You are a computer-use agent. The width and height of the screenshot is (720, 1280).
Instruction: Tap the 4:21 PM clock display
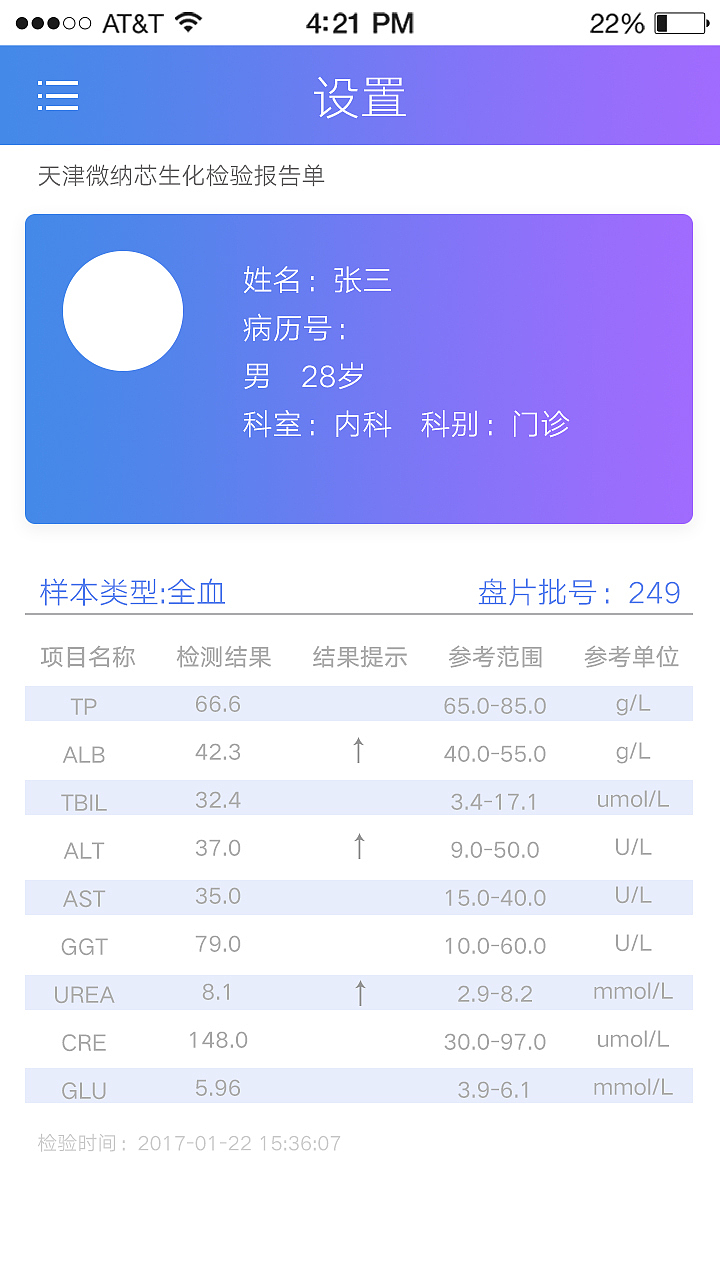click(359, 21)
